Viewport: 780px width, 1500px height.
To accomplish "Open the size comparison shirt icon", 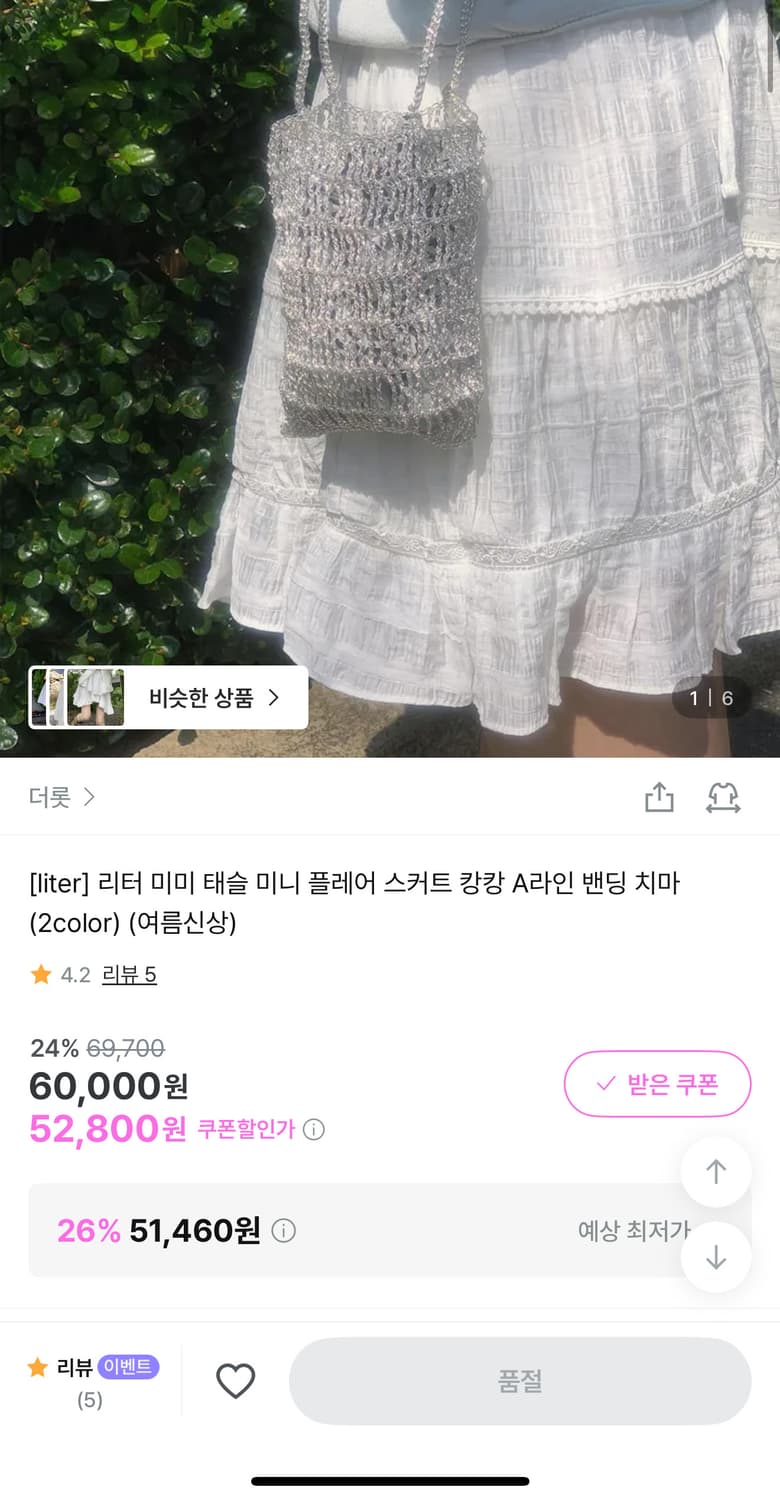I will (723, 797).
